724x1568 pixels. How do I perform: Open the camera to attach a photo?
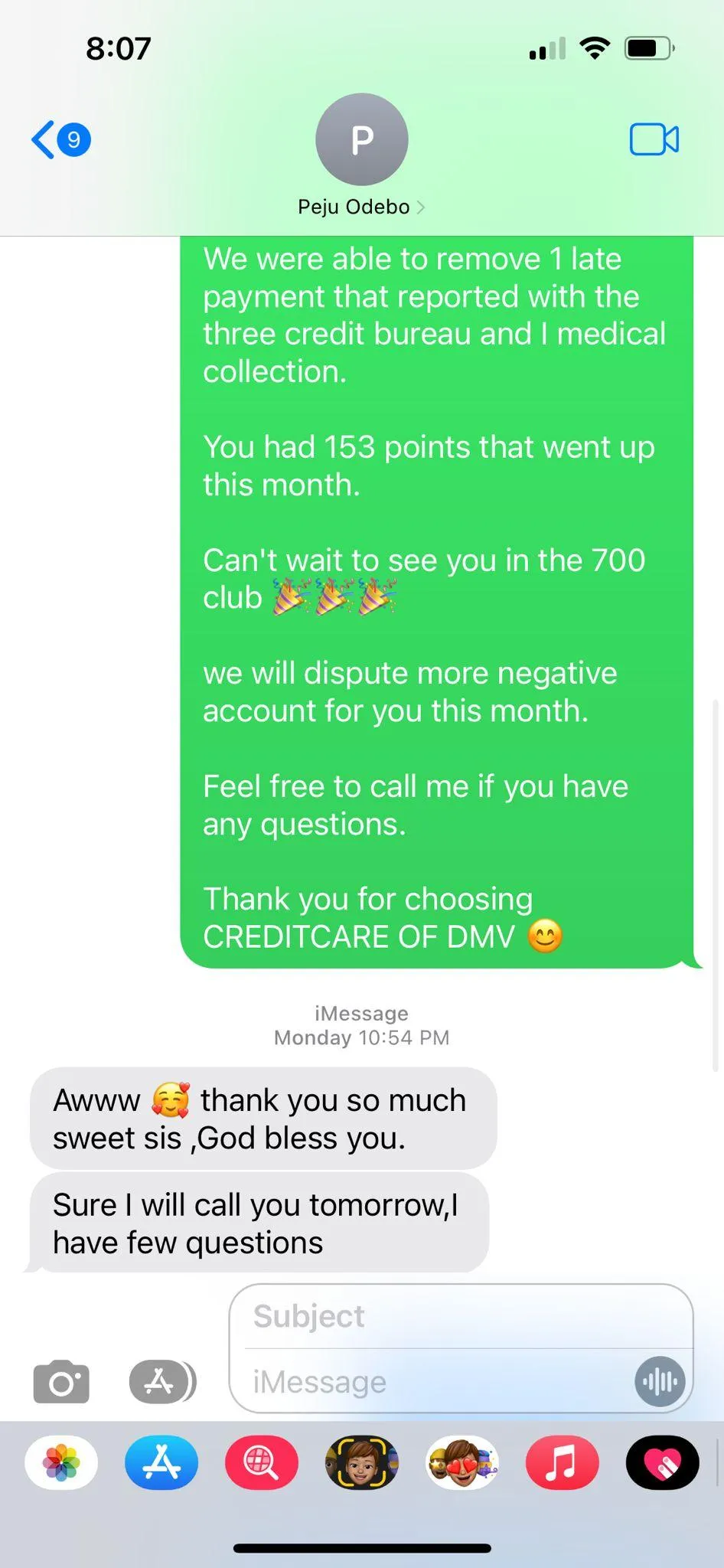pos(61,1382)
